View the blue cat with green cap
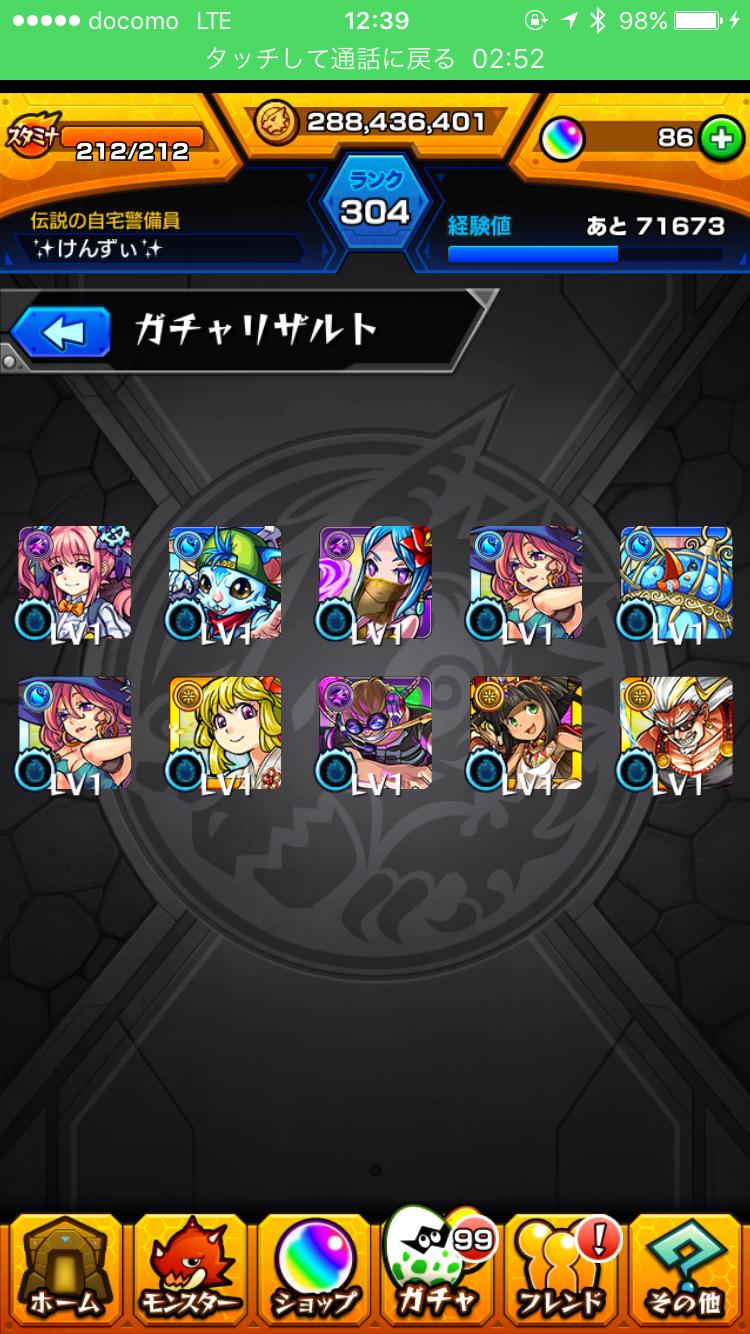The height and width of the screenshot is (1334, 750). pyautogui.click(x=225, y=582)
